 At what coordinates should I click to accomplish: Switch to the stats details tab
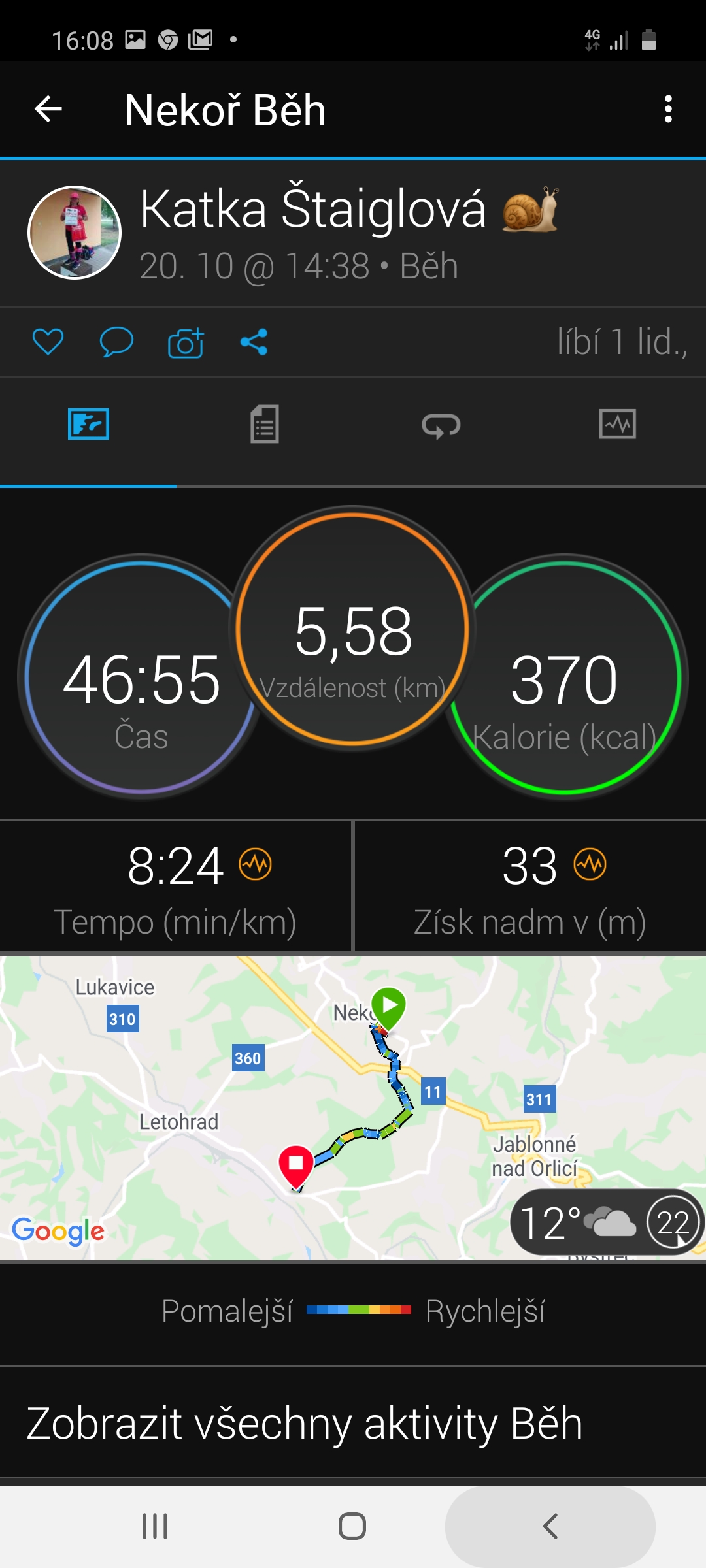(x=265, y=425)
